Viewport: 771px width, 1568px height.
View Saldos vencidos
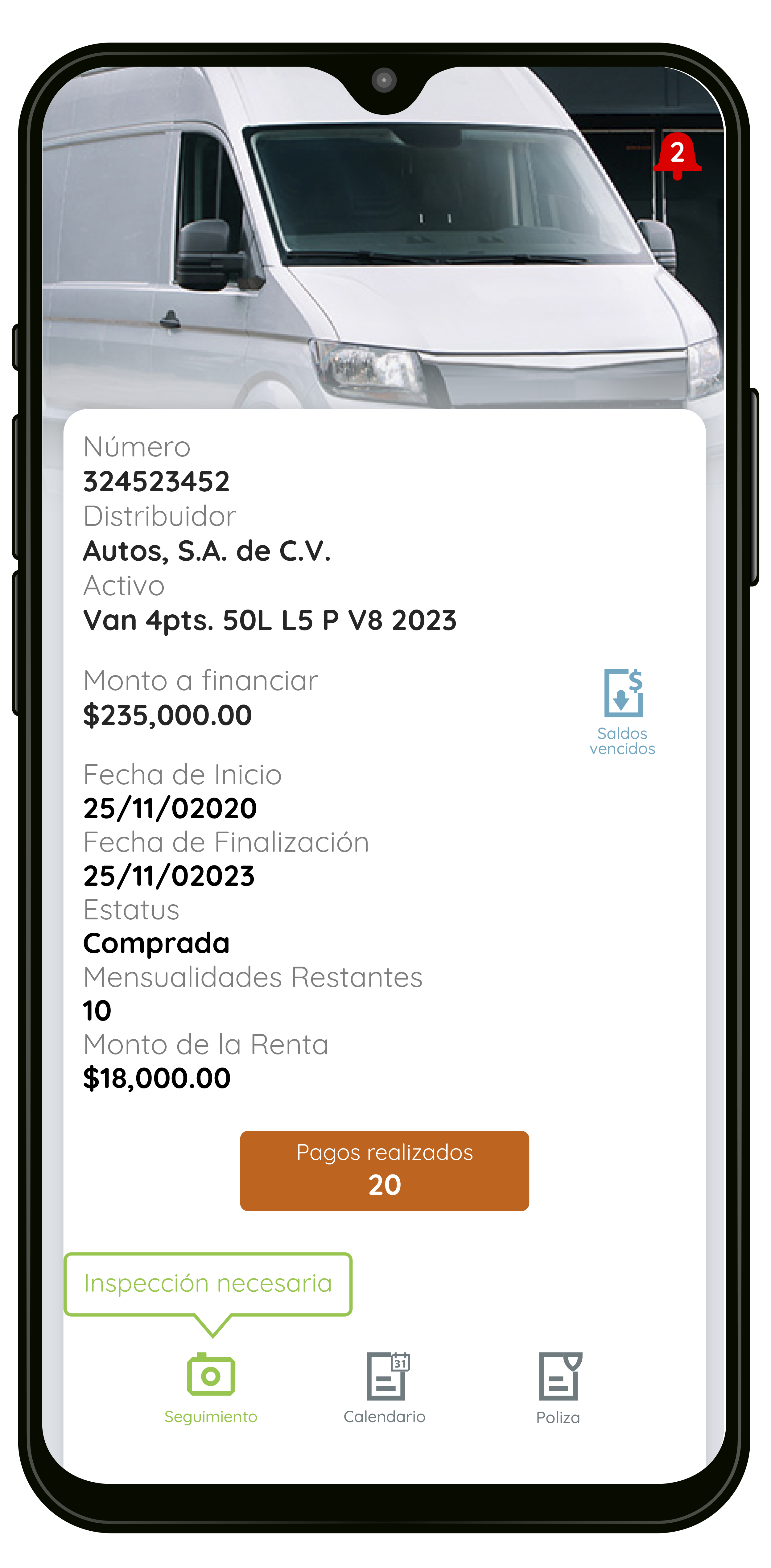[623, 711]
